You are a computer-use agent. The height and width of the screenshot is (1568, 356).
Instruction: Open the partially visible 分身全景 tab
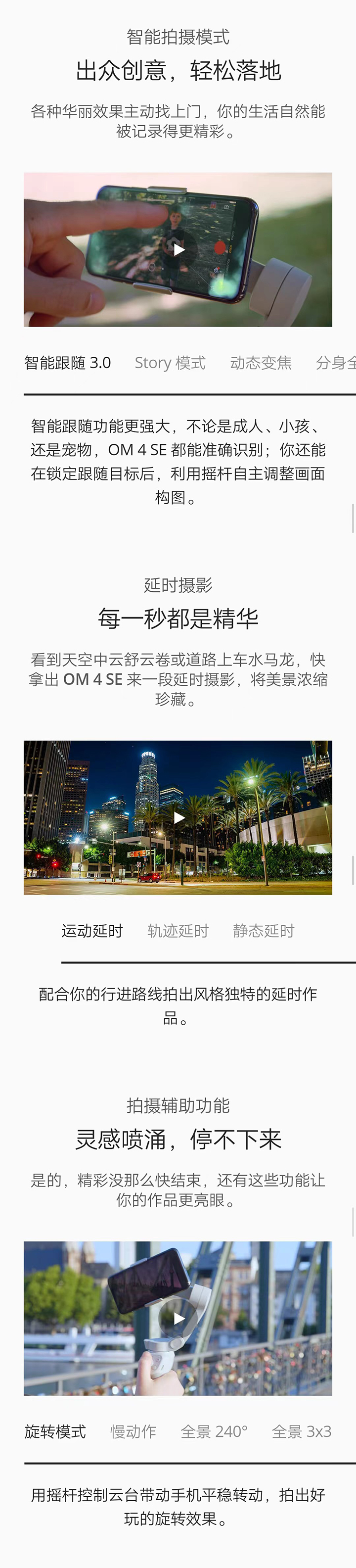(x=335, y=363)
